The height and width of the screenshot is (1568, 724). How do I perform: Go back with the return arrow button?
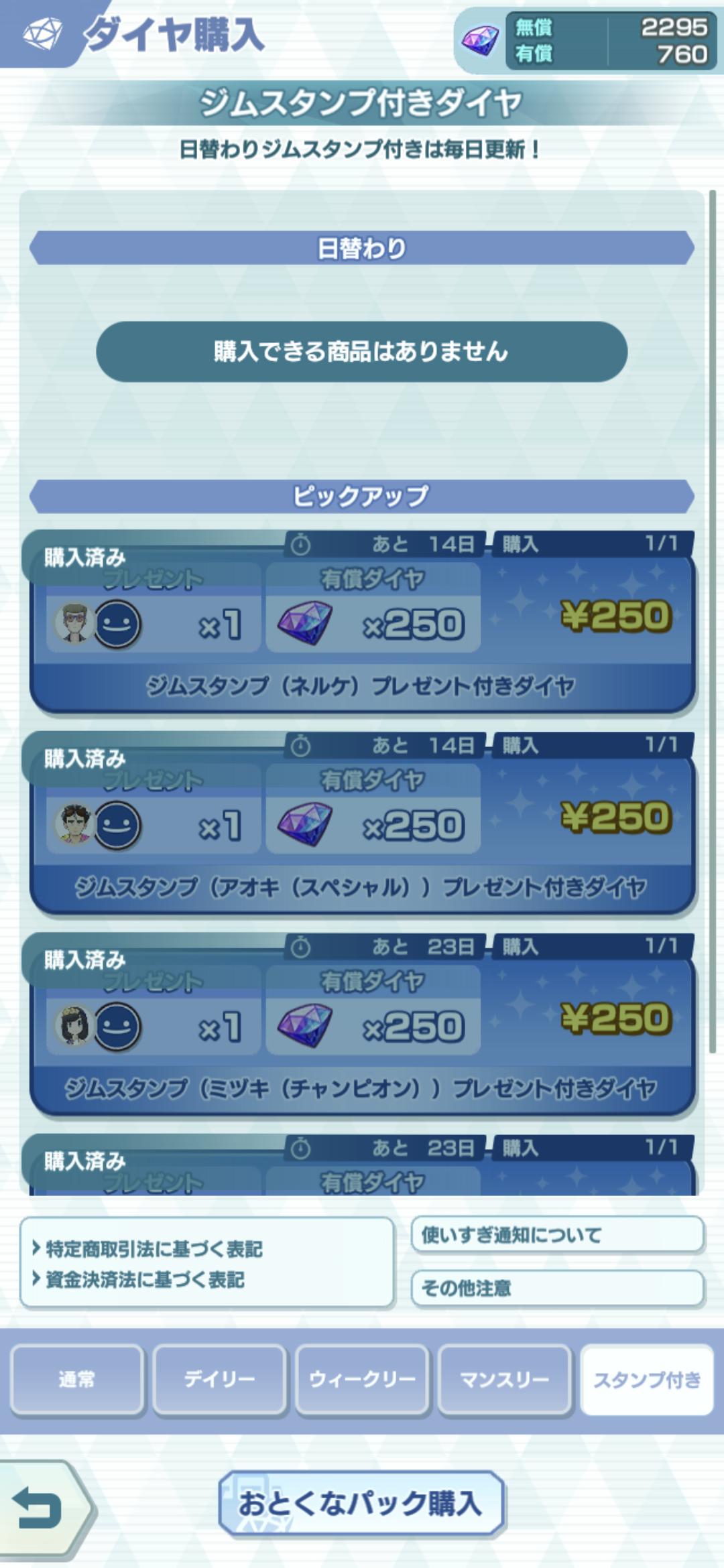click(40, 1509)
